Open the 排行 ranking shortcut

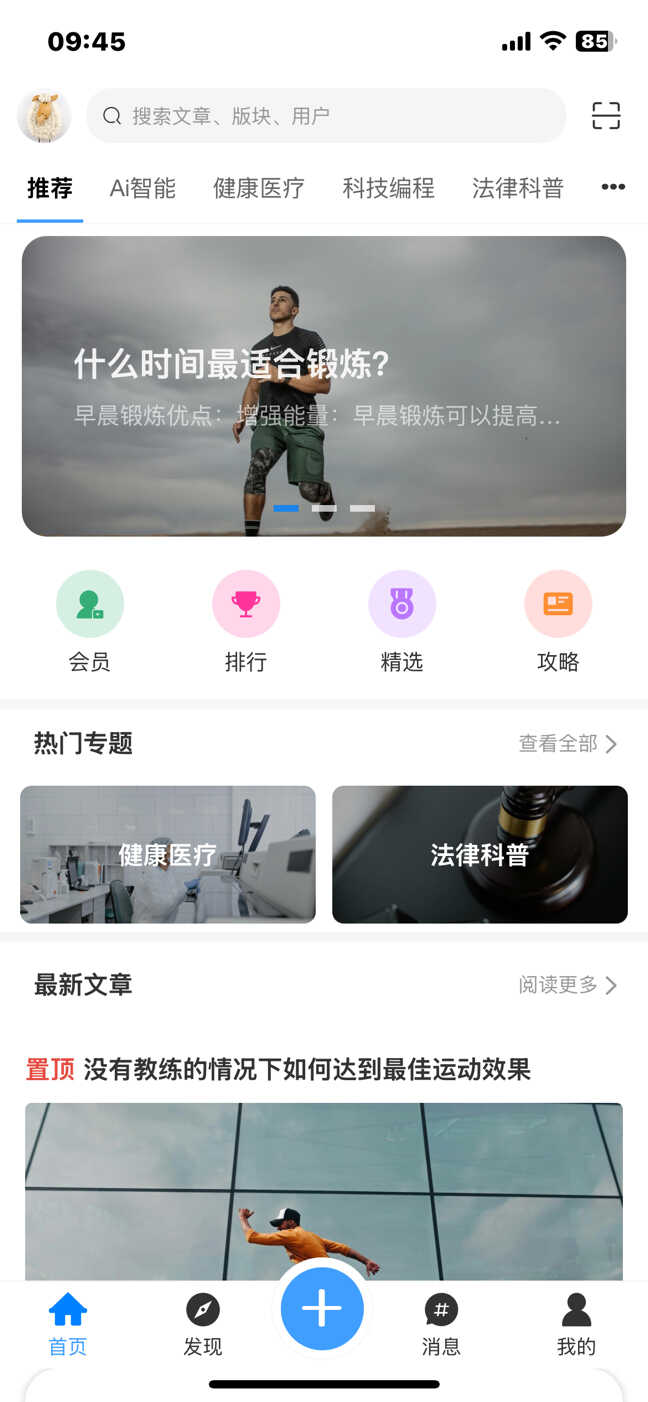tap(246, 622)
